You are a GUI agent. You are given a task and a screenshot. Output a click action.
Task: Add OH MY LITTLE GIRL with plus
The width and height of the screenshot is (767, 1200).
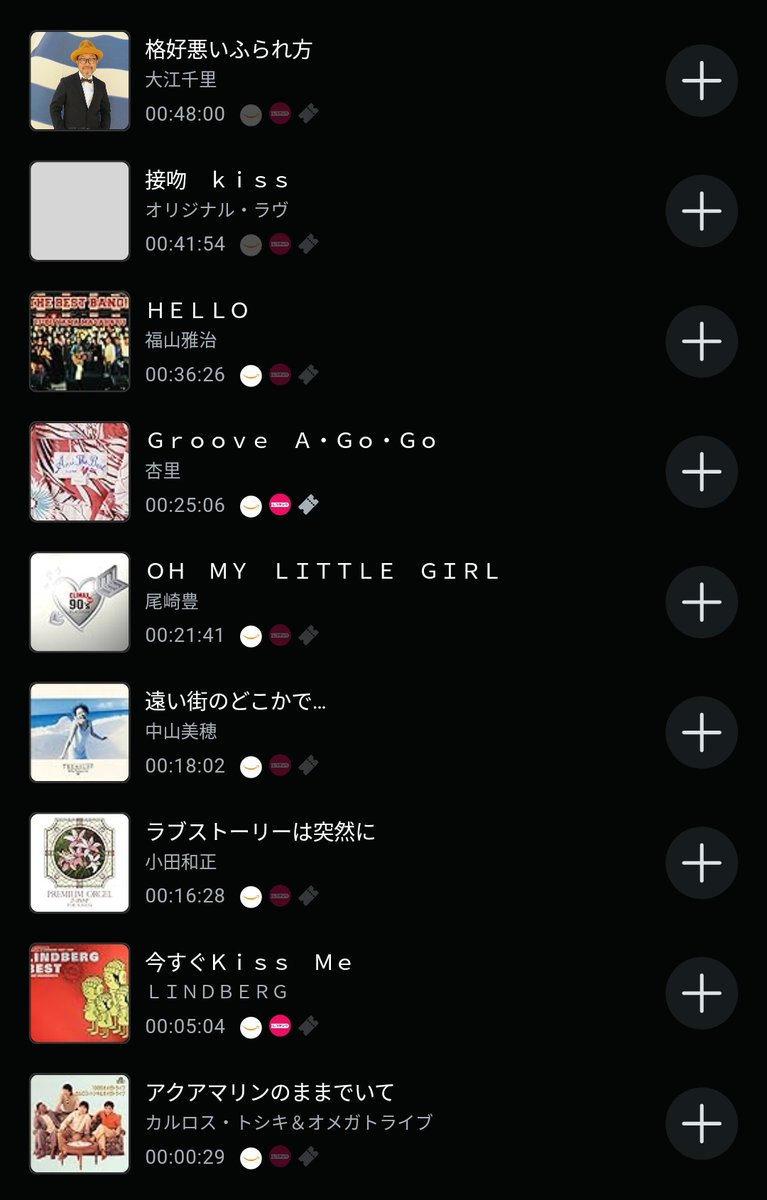pos(701,602)
